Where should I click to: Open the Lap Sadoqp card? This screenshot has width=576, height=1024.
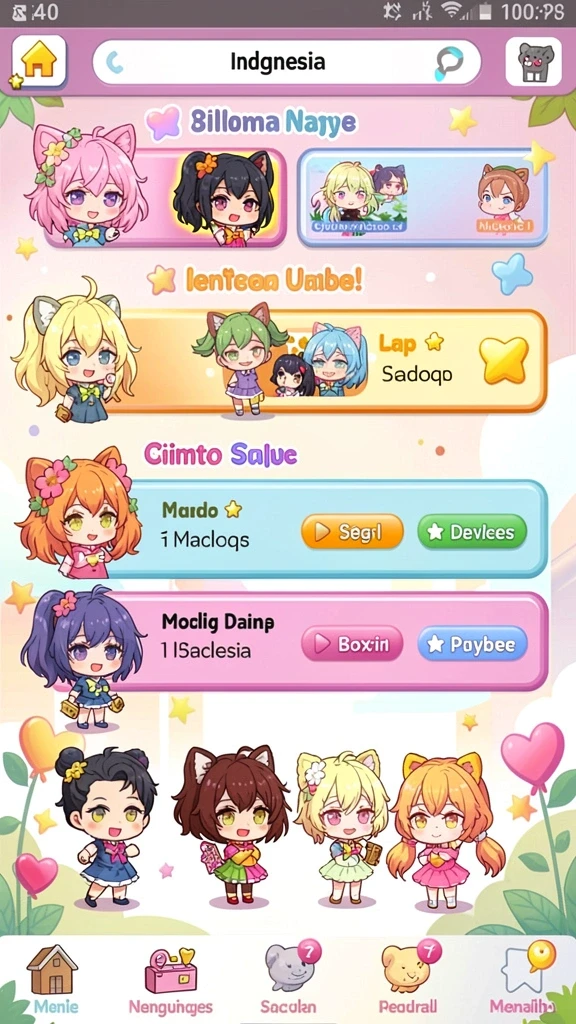[x=327, y=361]
